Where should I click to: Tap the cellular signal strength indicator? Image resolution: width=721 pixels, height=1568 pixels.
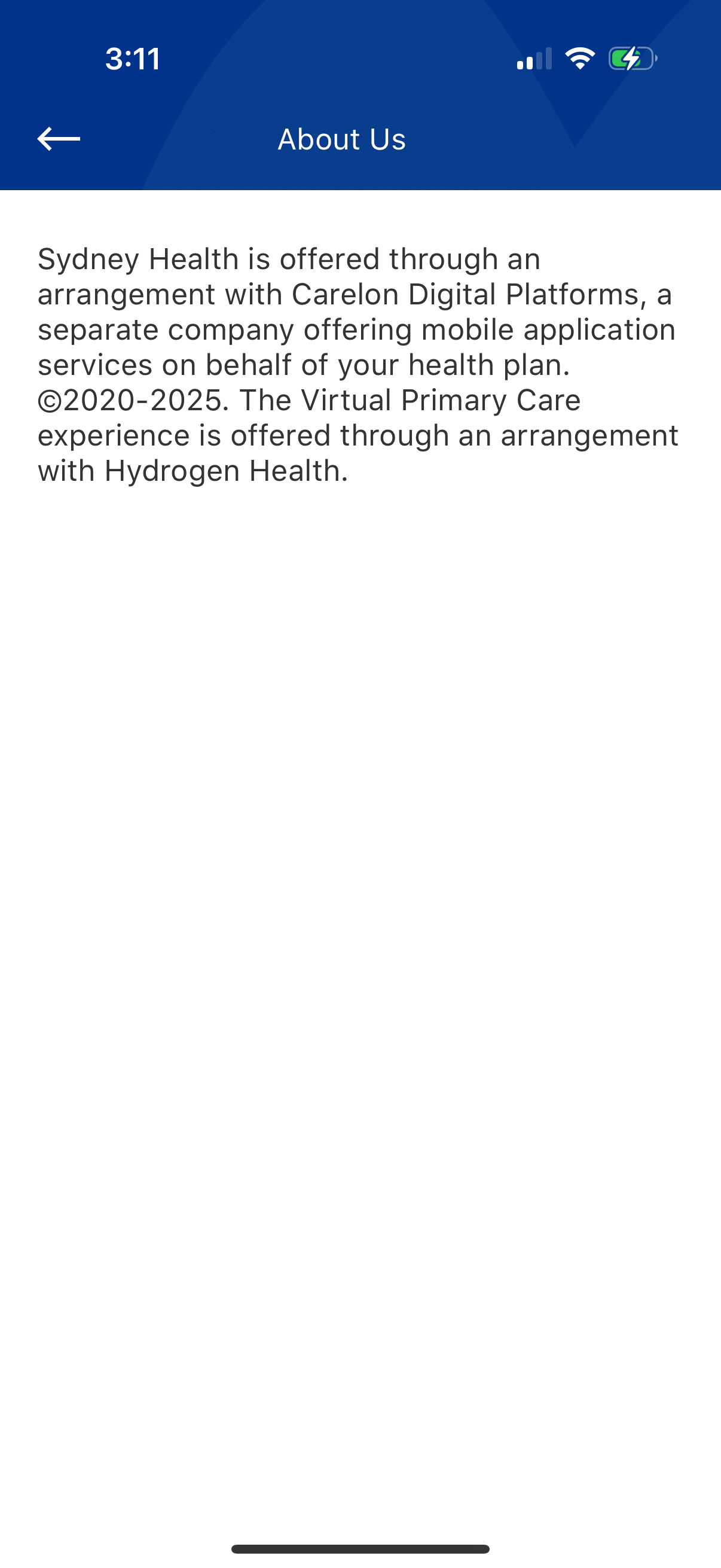tap(534, 59)
